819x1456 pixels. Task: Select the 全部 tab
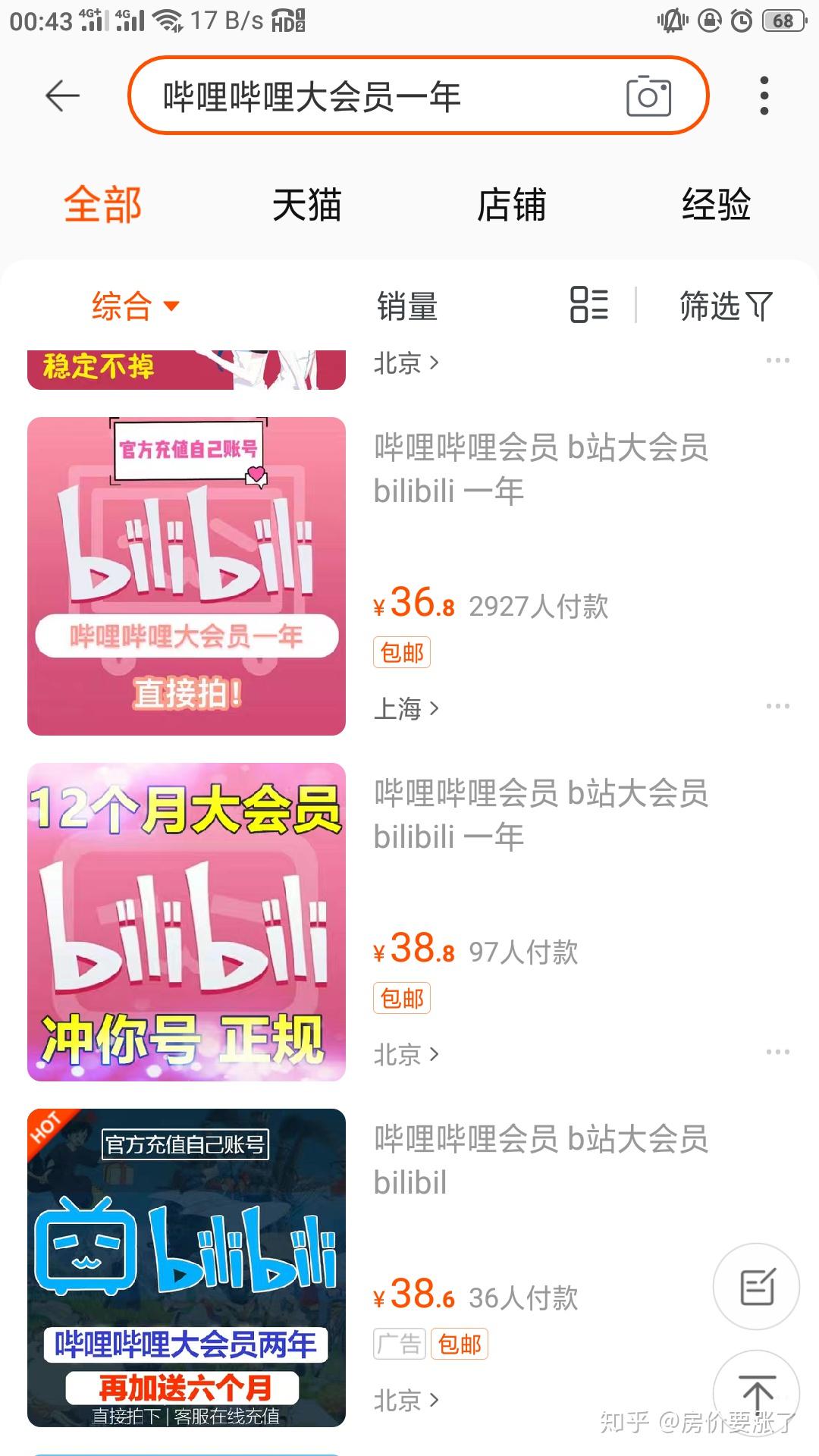[x=103, y=206]
